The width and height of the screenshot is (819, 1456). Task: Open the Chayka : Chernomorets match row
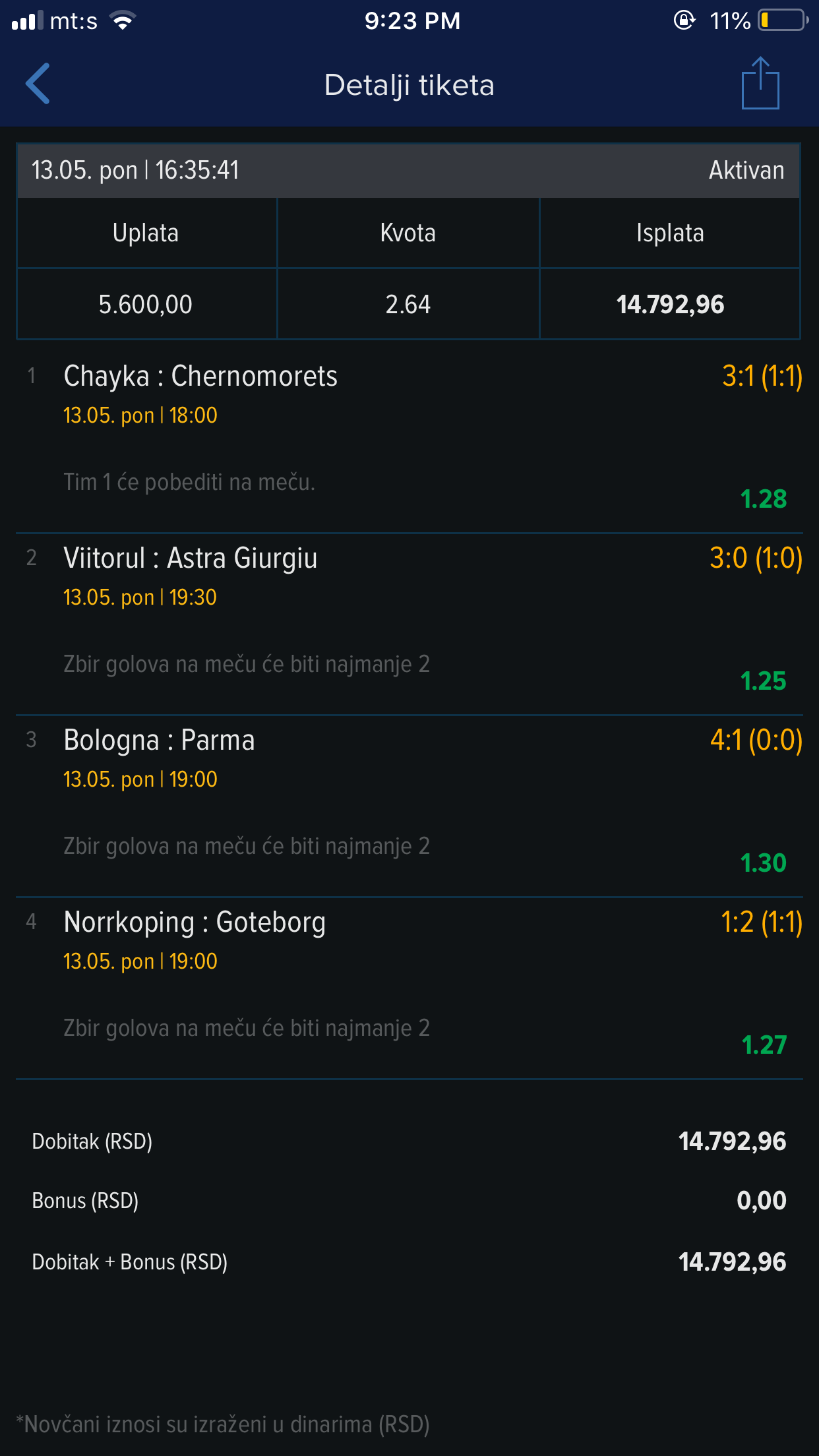point(409,442)
